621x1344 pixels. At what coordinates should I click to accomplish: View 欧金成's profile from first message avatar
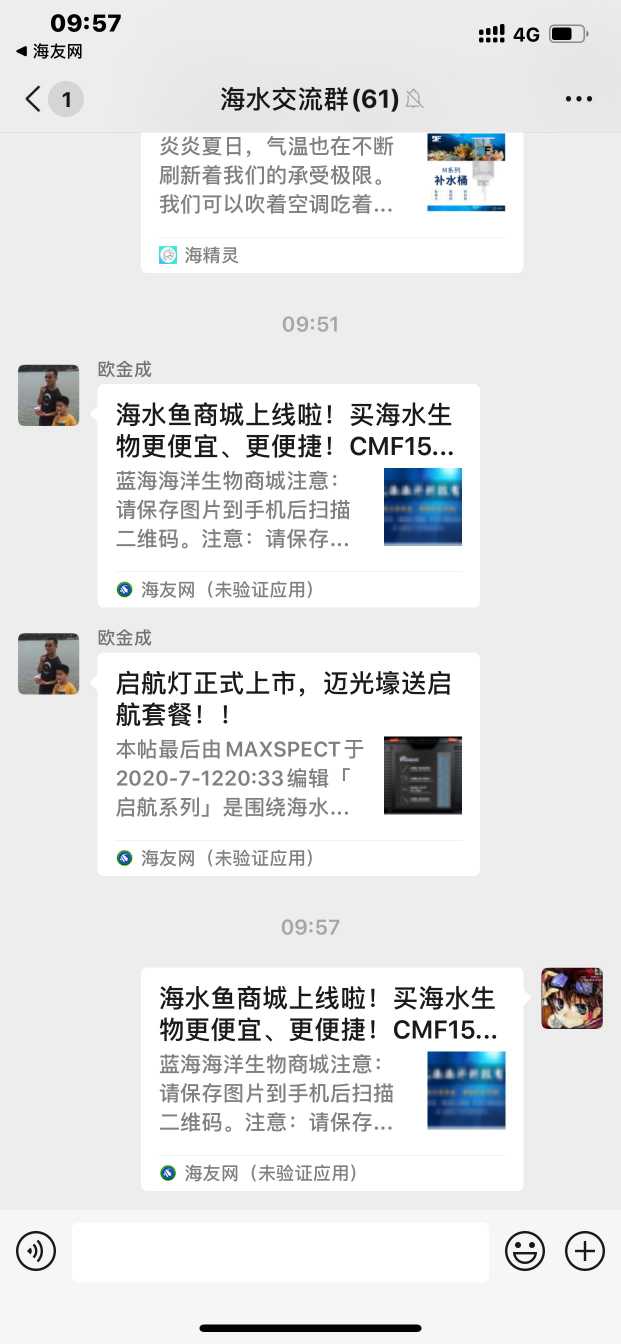click(48, 395)
